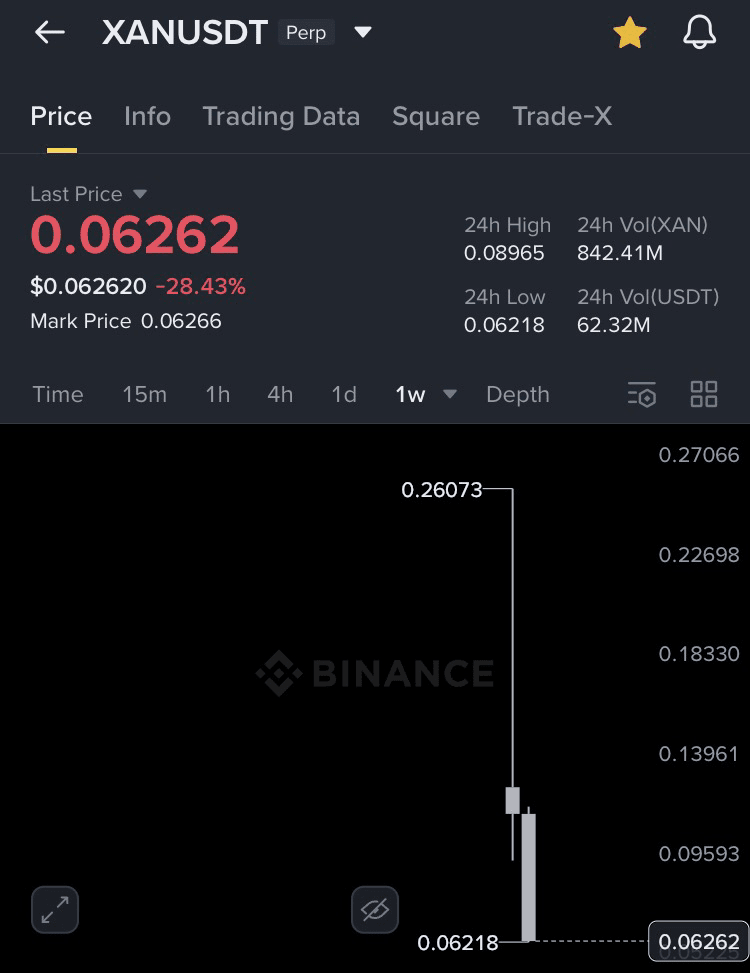The image size is (750, 973).
Task: Open the chart layout grid icon
Action: click(x=704, y=394)
